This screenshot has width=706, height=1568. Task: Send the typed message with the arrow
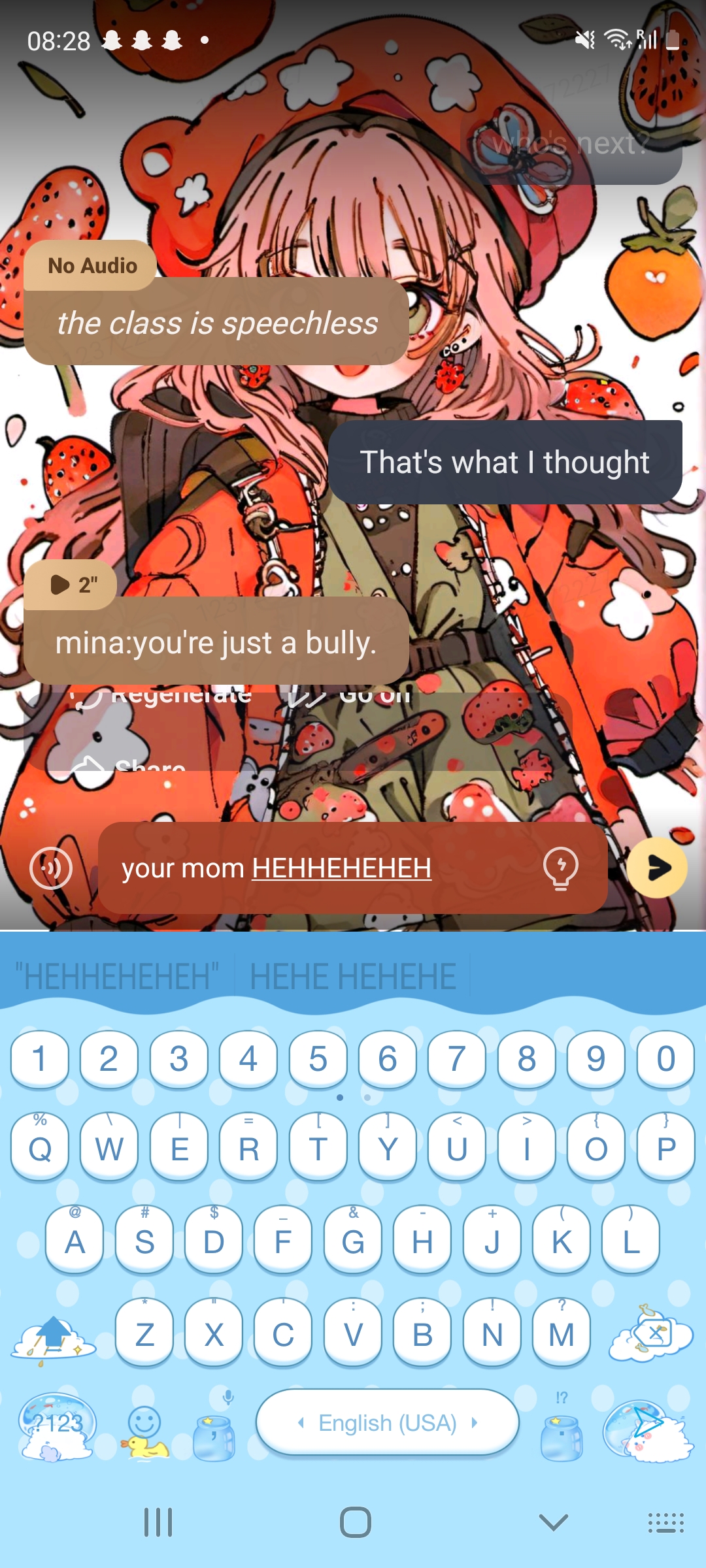657,868
